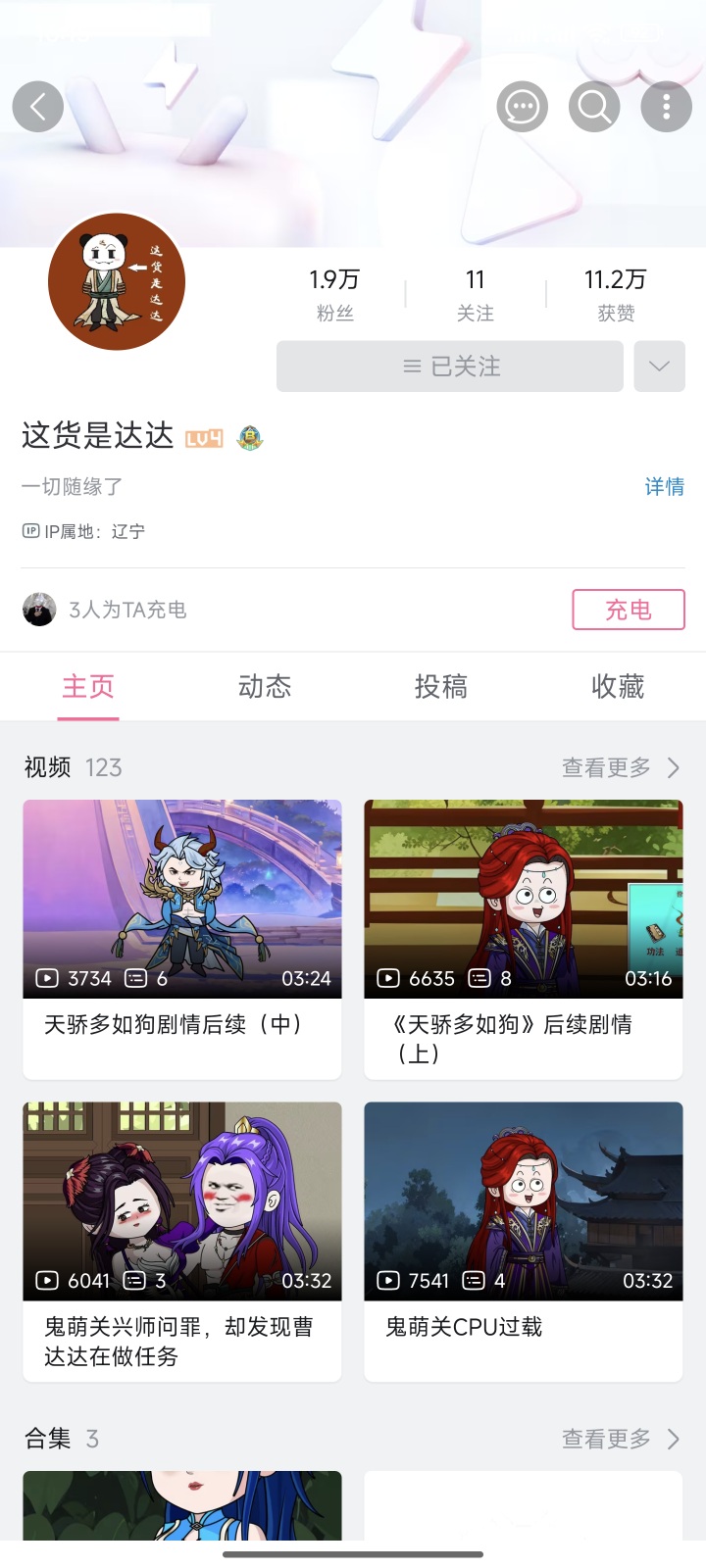Open the profile avatar picture
The height and width of the screenshot is (1568, 706).
click(x=117, y=282)
